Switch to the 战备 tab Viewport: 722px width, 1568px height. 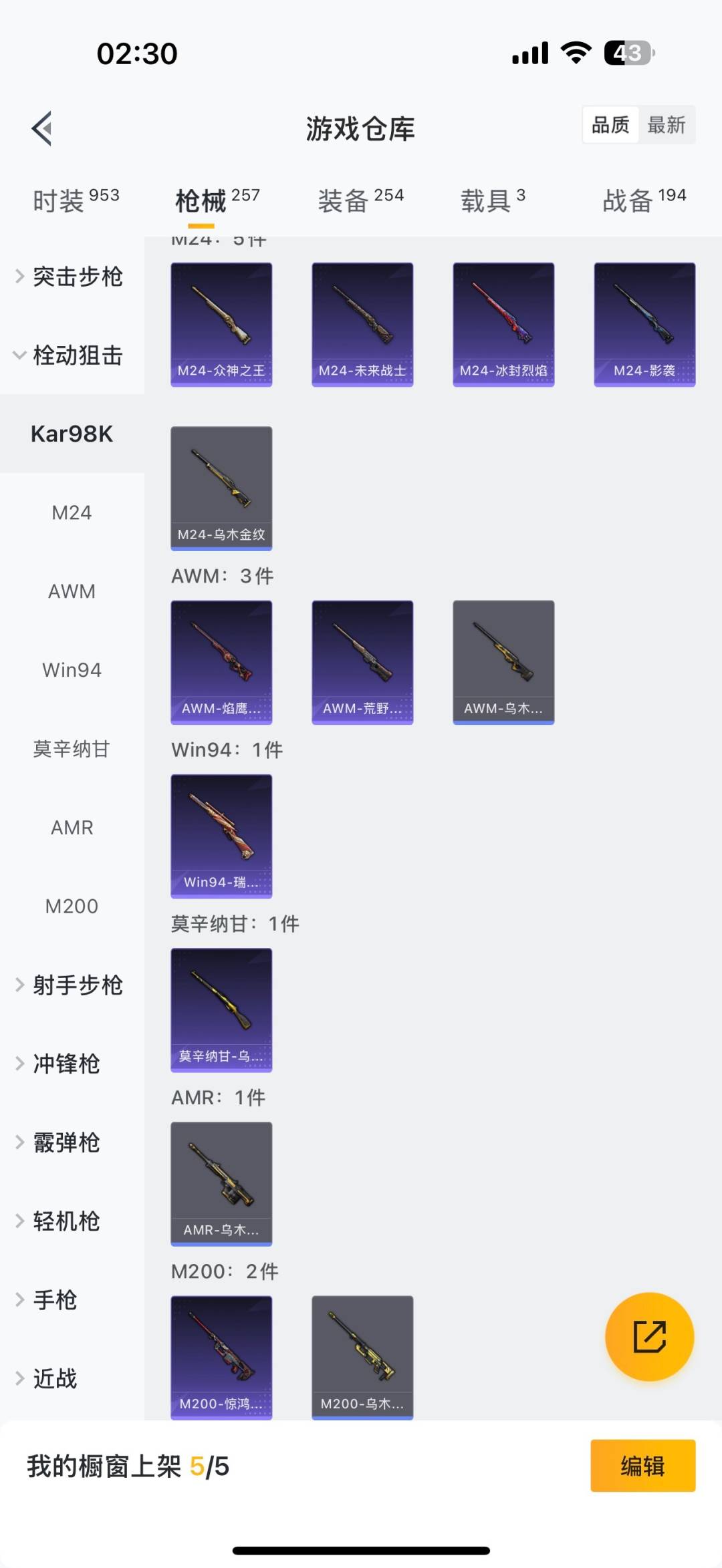tap(644, 200)
